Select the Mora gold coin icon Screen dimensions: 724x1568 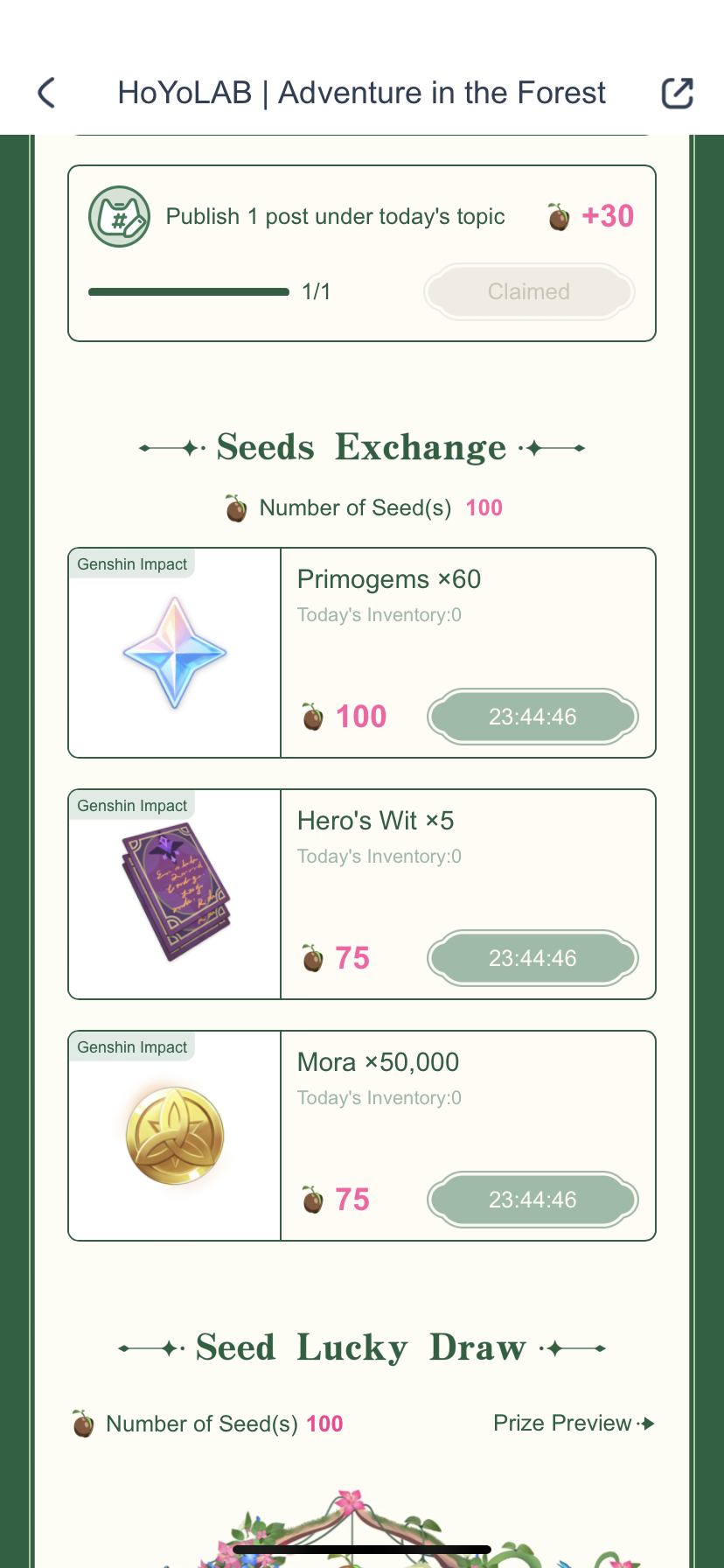(173, 1134)
